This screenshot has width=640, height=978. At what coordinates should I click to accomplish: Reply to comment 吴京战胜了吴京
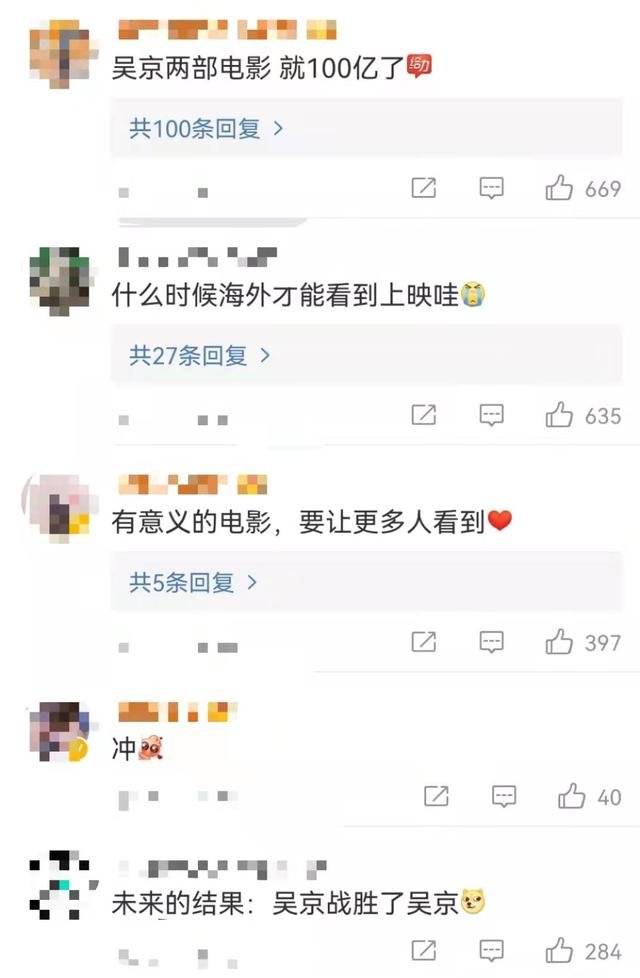[x=491, y=950]
